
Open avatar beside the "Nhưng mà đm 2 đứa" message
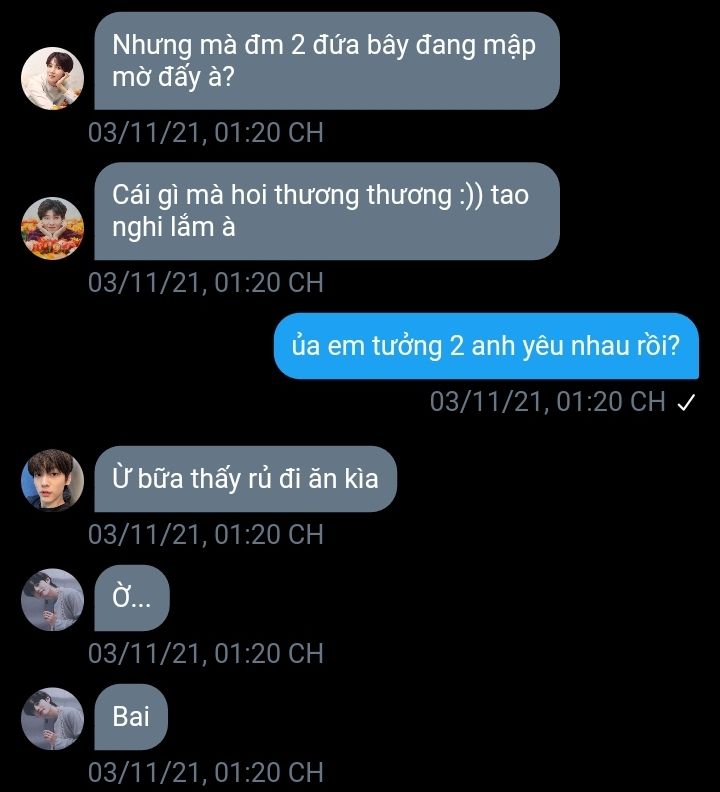pyautogui.click(x=52, y=78)
